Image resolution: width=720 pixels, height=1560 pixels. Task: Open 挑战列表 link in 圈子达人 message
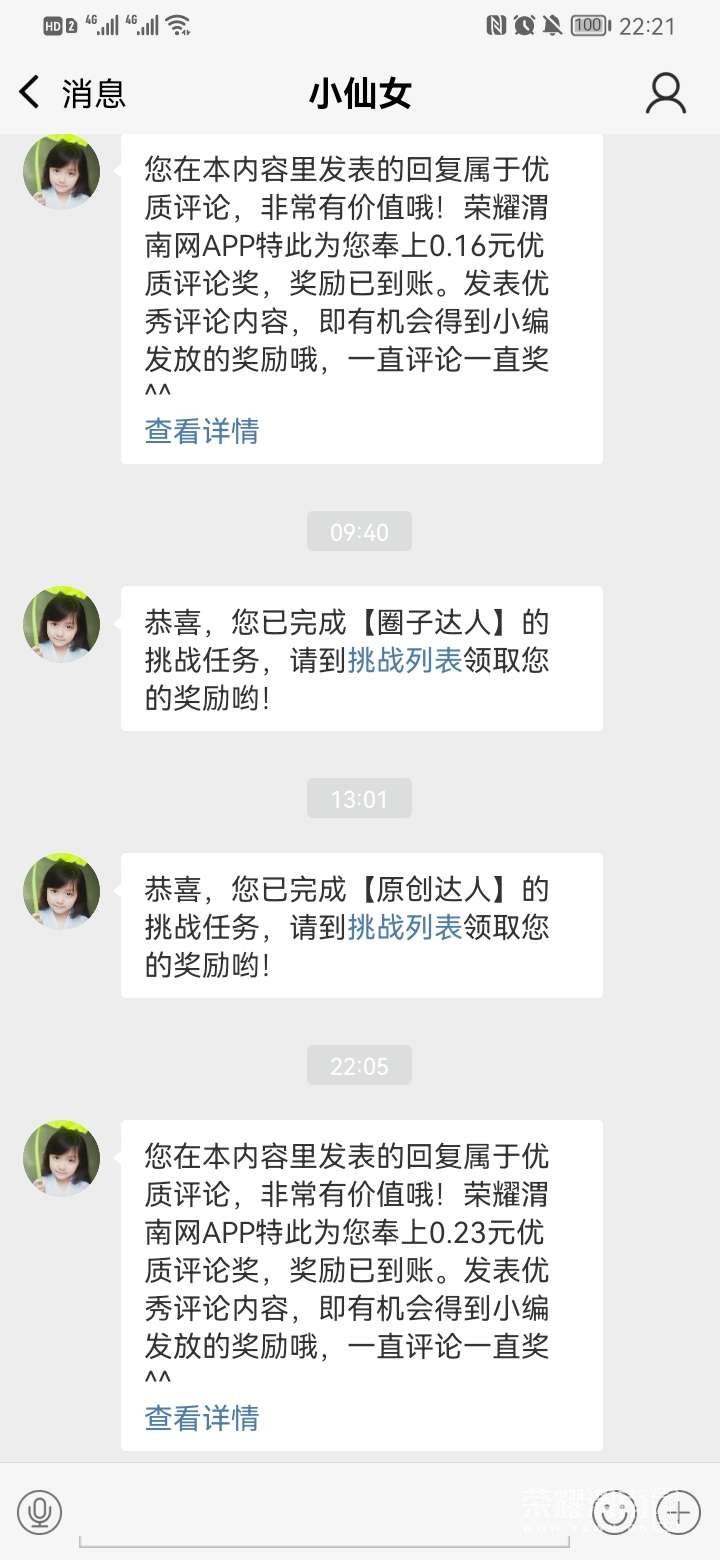click(405, 661)
